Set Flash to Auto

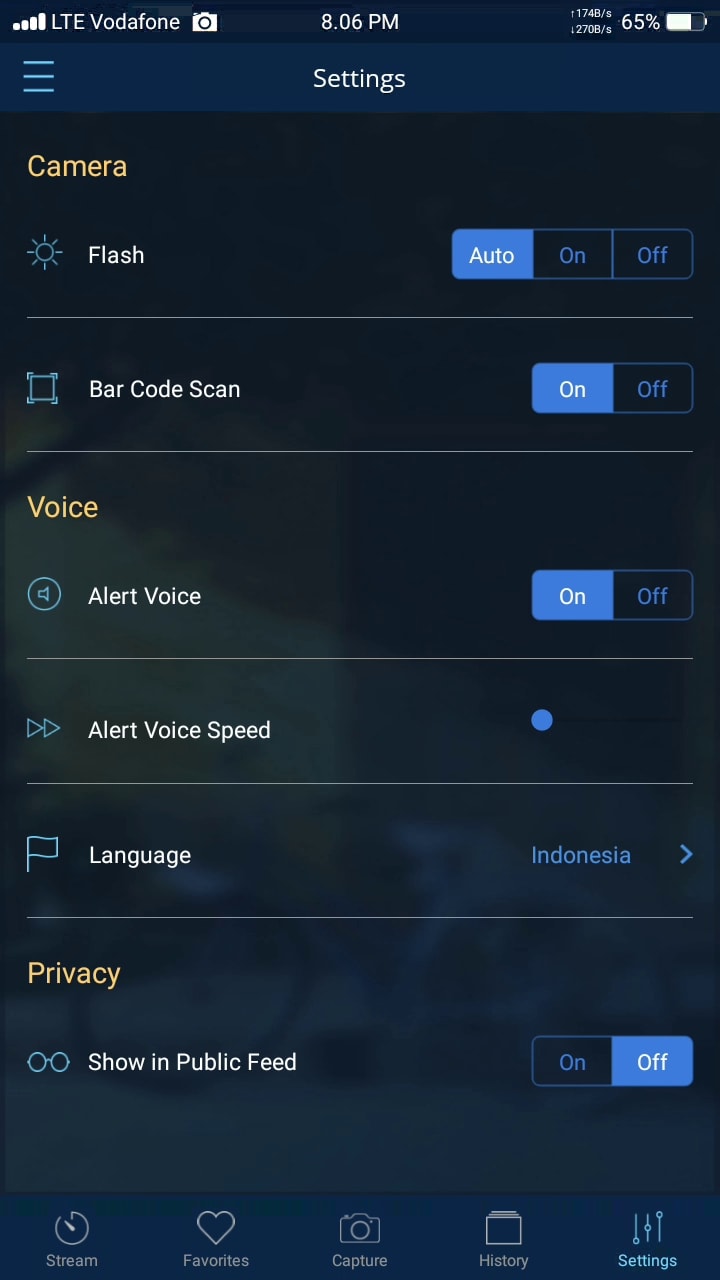(492, 255)
